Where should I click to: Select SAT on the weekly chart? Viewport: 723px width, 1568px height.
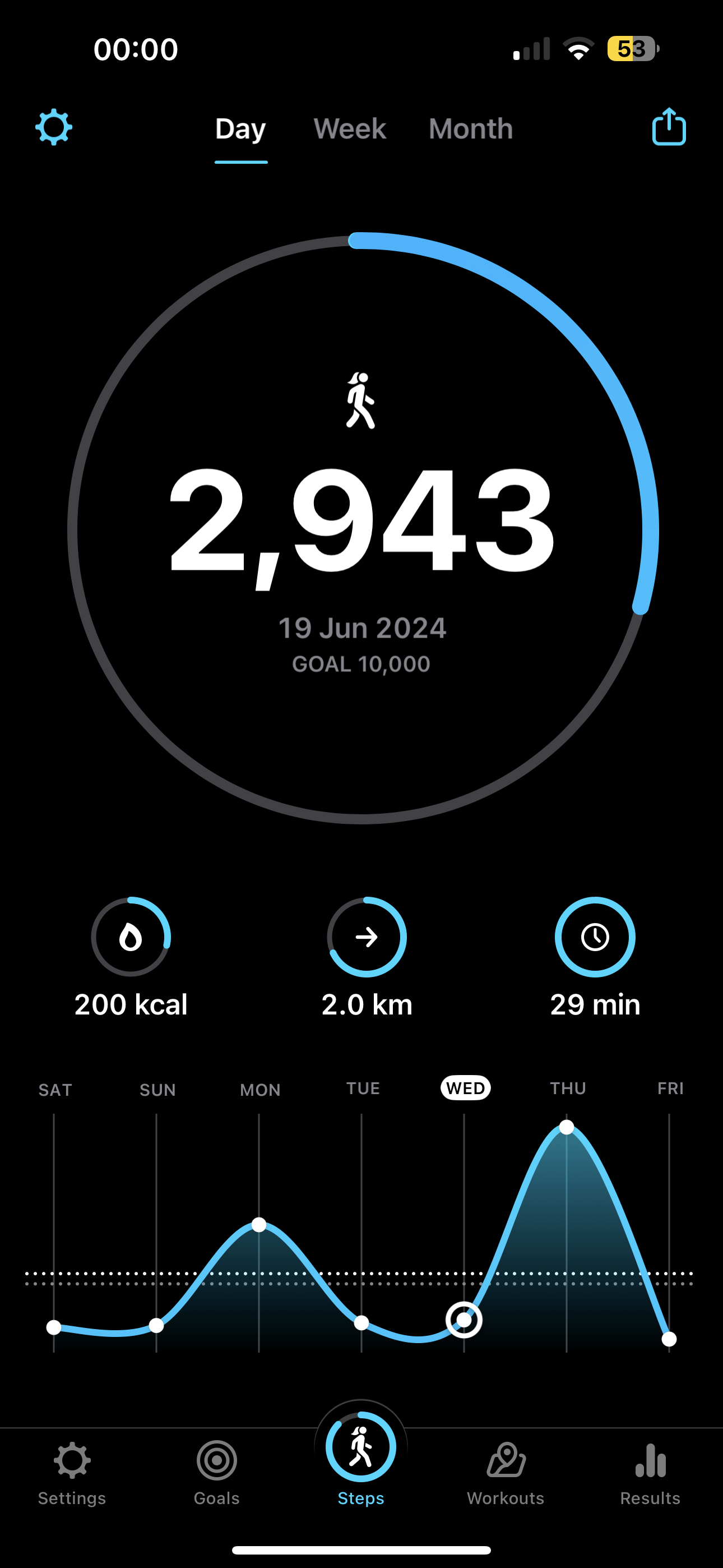point(55,1090)
